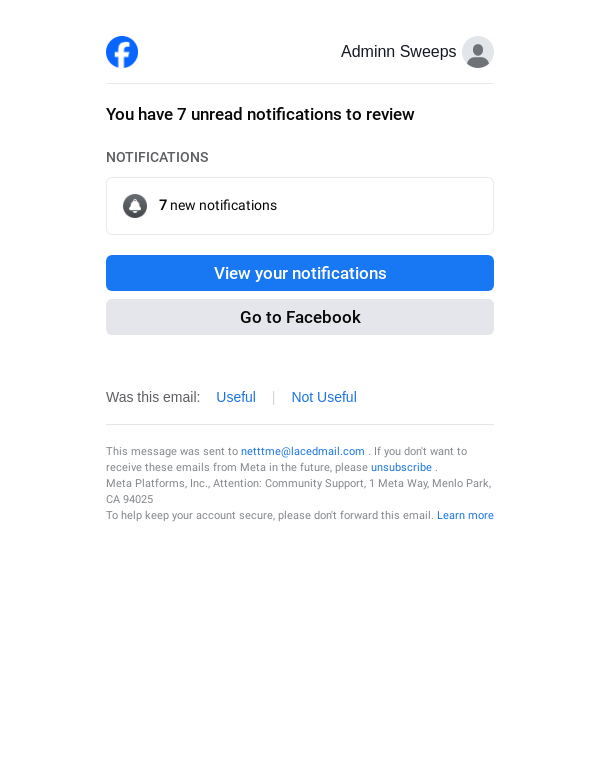Open Adminn Sweeps profile avatar
Image resolution: width=600 pixels, height=768 pixels.
[x=478, y=52]
